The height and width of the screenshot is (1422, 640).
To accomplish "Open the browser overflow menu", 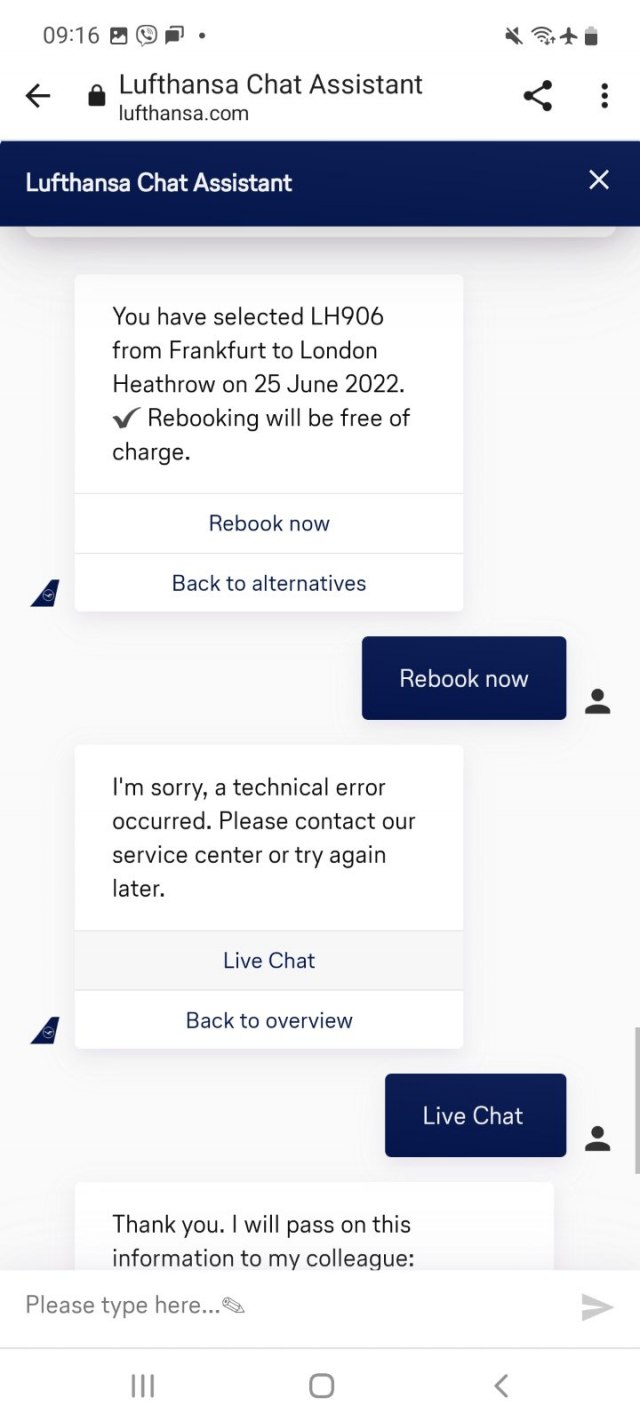I will point(604,96).
